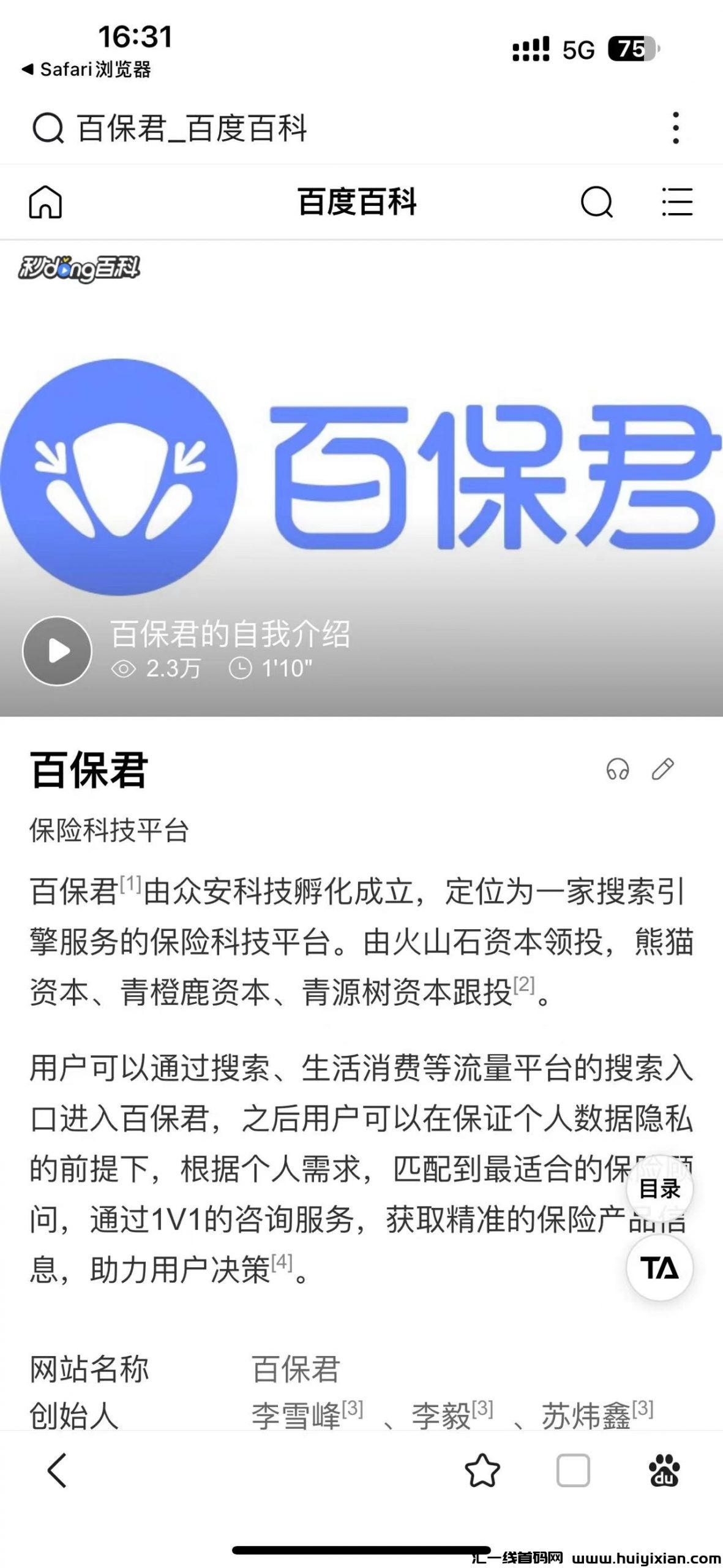Bookmark this page with the star icon
The width and height of the screenshot is (723, 1568).
(x=482, y=1470)
